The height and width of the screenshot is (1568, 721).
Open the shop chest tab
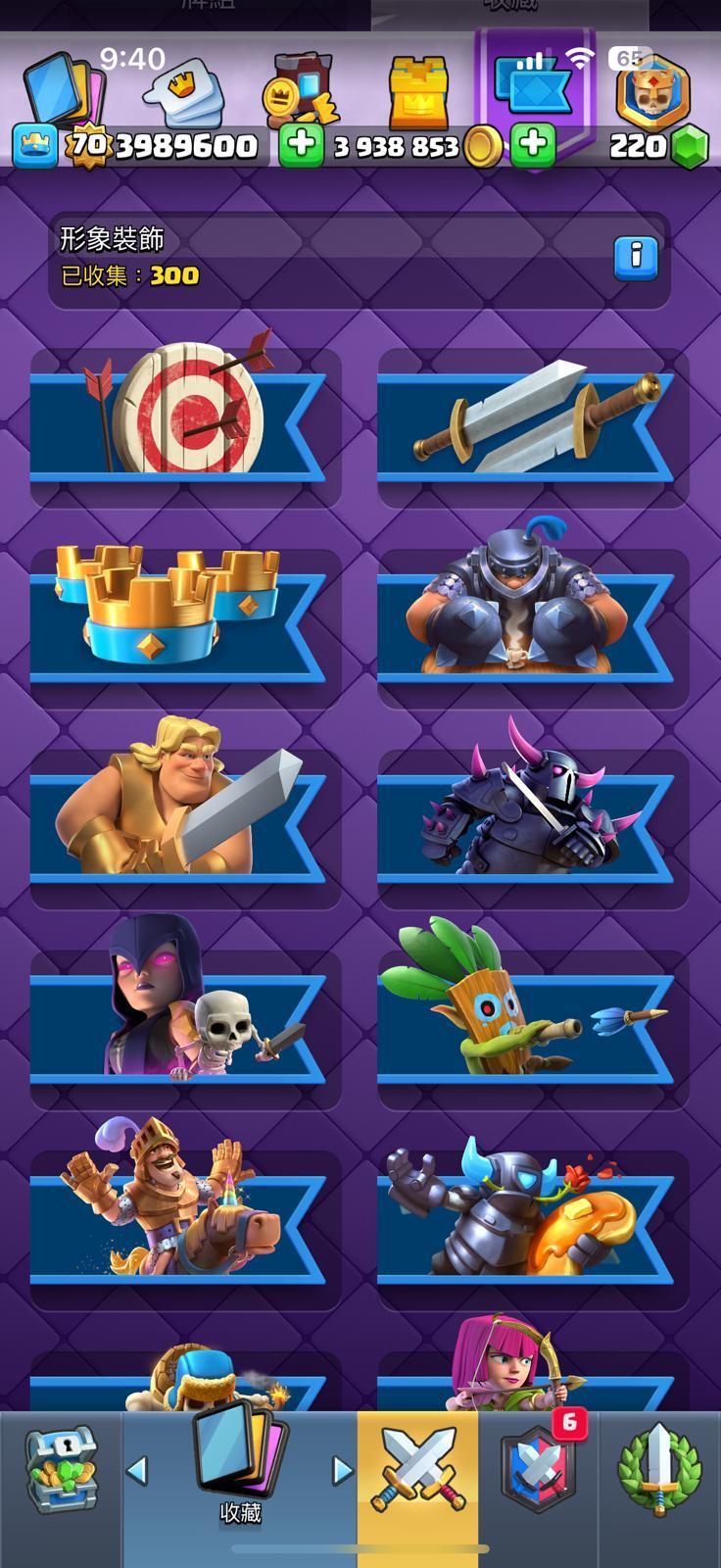pyautogui.click(x=60, y=1470)
